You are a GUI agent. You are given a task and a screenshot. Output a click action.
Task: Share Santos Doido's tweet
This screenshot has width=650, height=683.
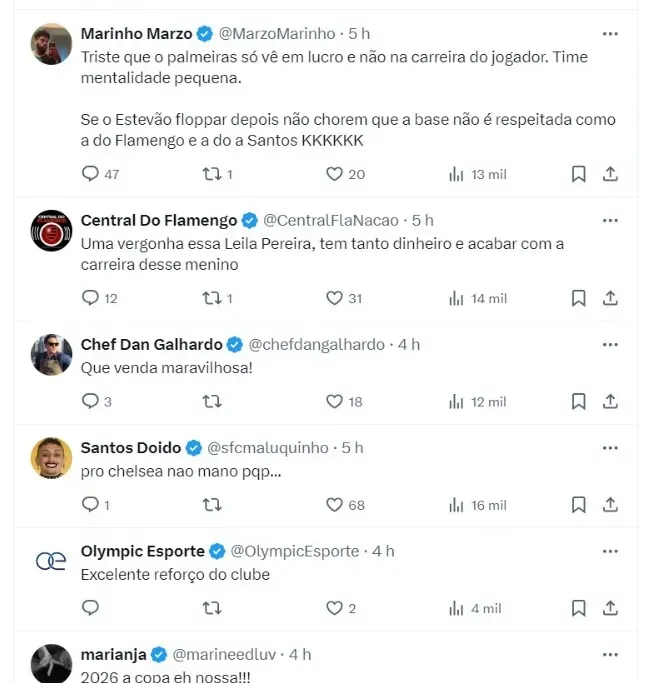(610, 505)
